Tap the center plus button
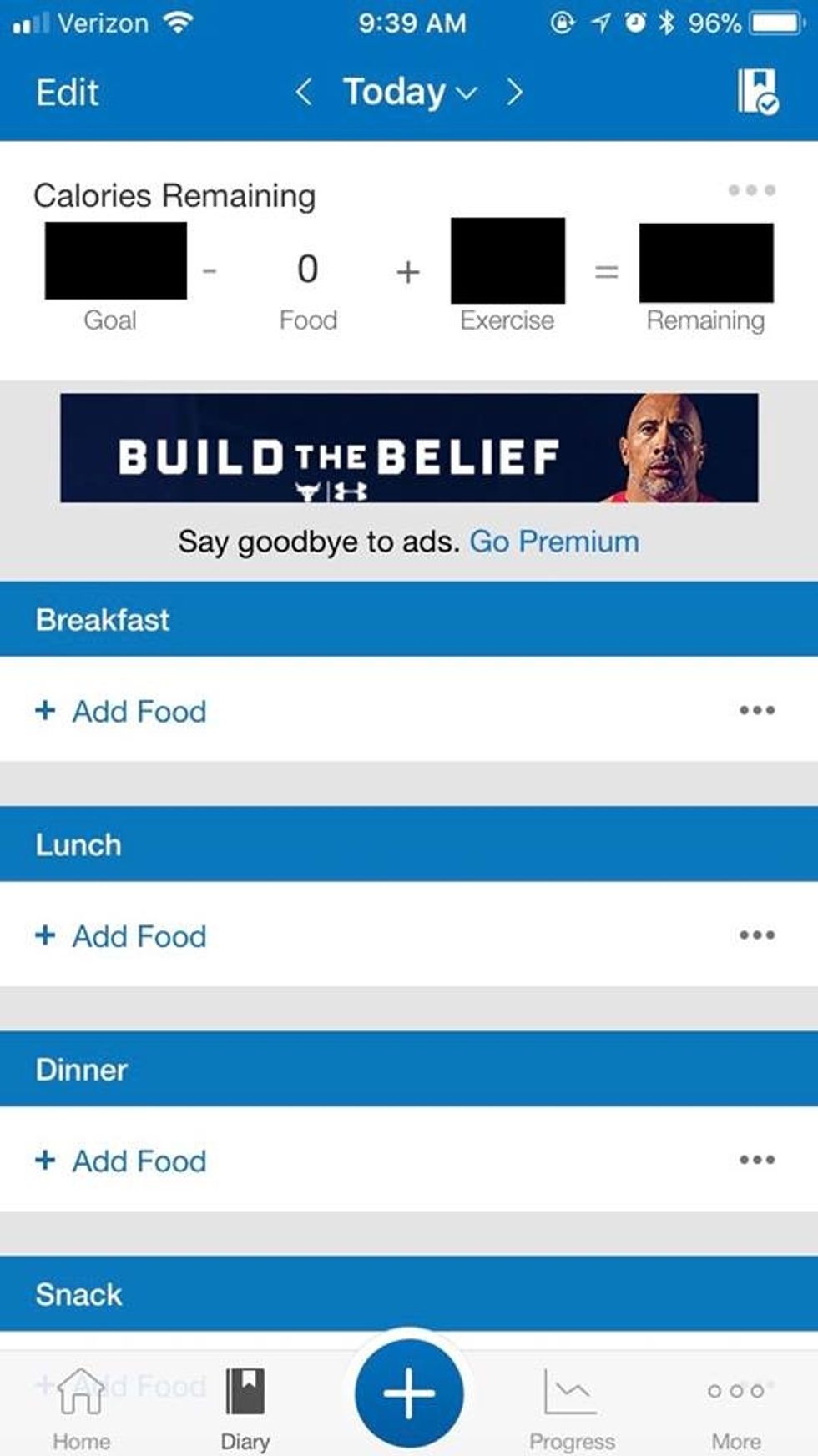The height and width of the screenshot is (1456, 818). click(409, 1393)
